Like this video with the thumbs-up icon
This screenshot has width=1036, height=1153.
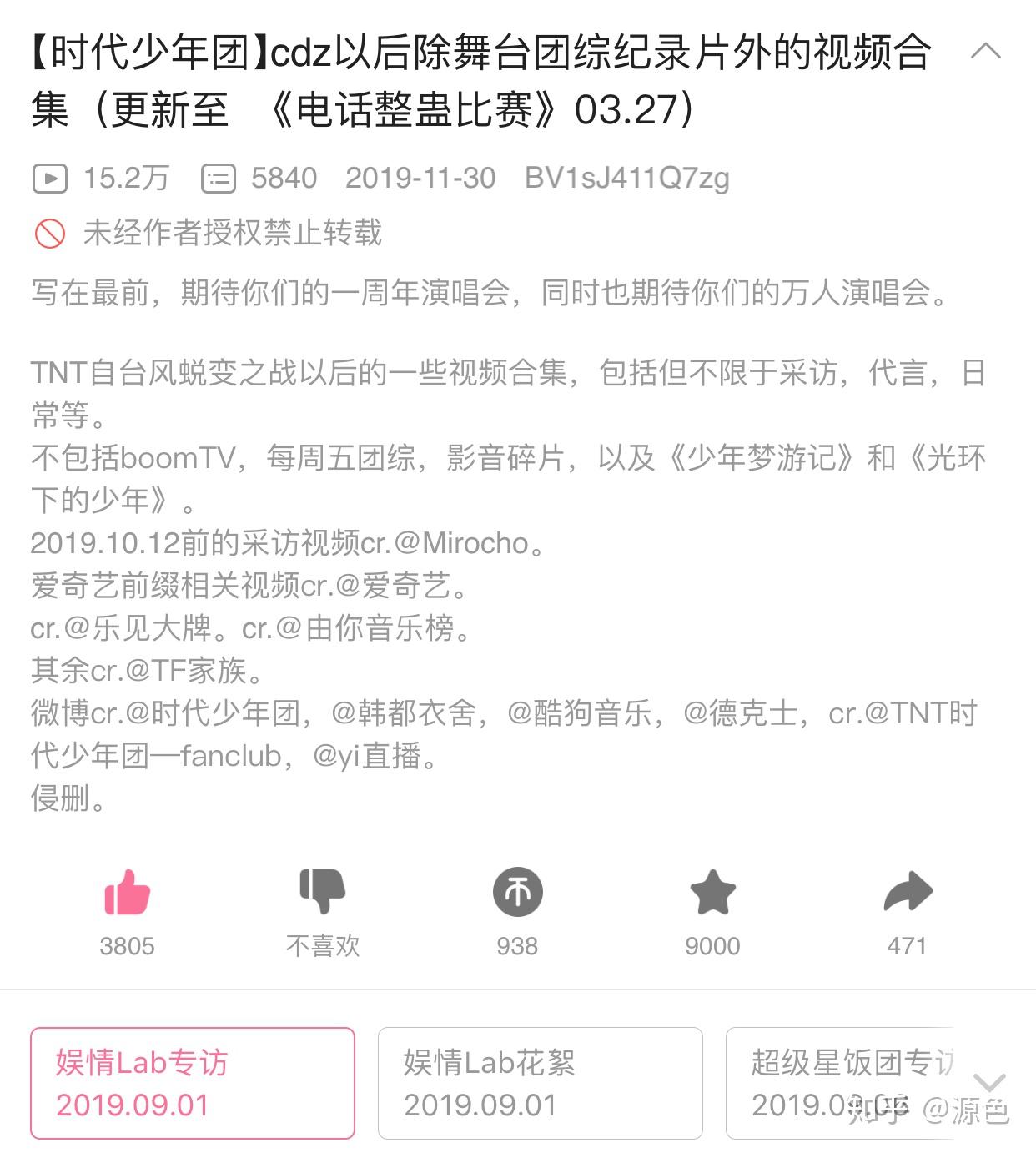pyautogui.click(x=127, y=894)
